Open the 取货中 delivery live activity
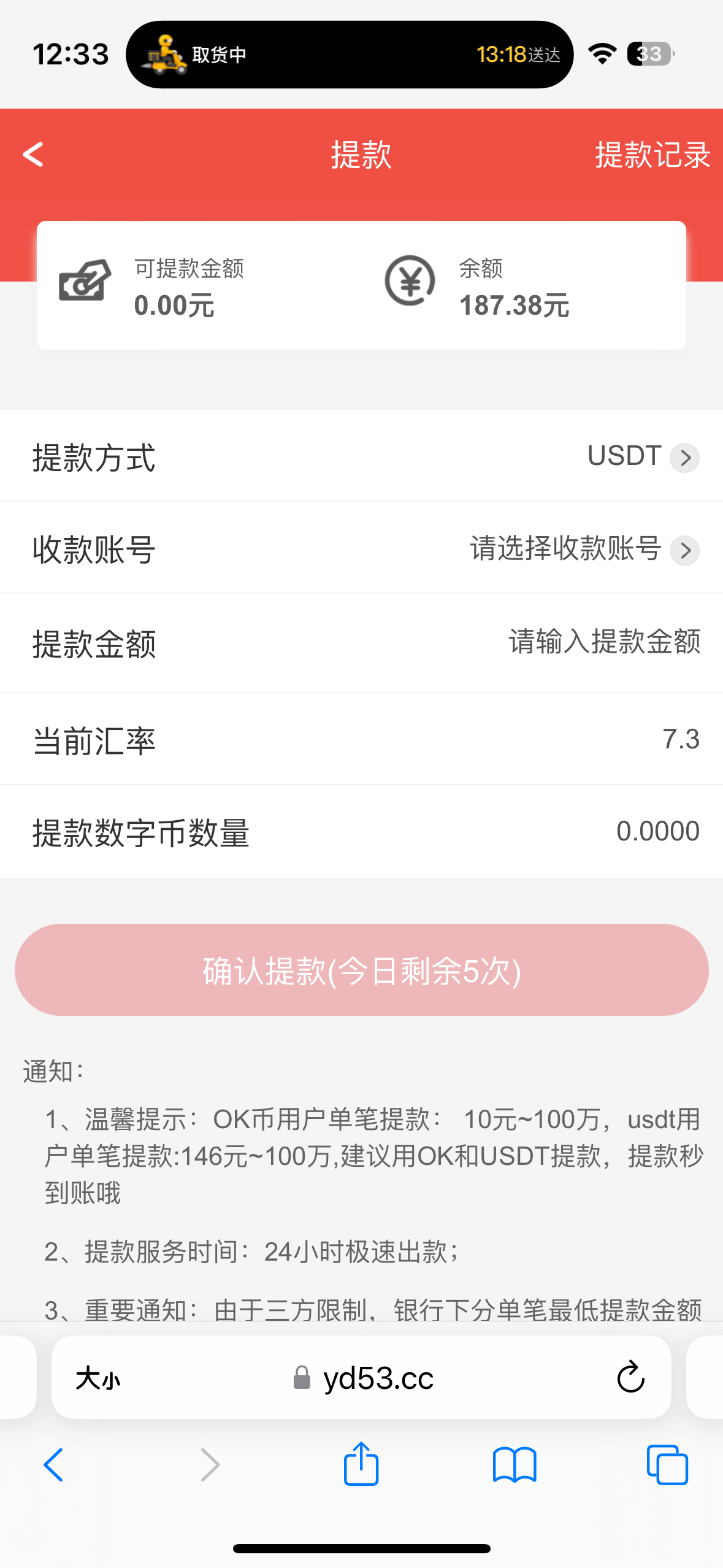This screenshot has width=723, height=1568. tap(350, 55)
